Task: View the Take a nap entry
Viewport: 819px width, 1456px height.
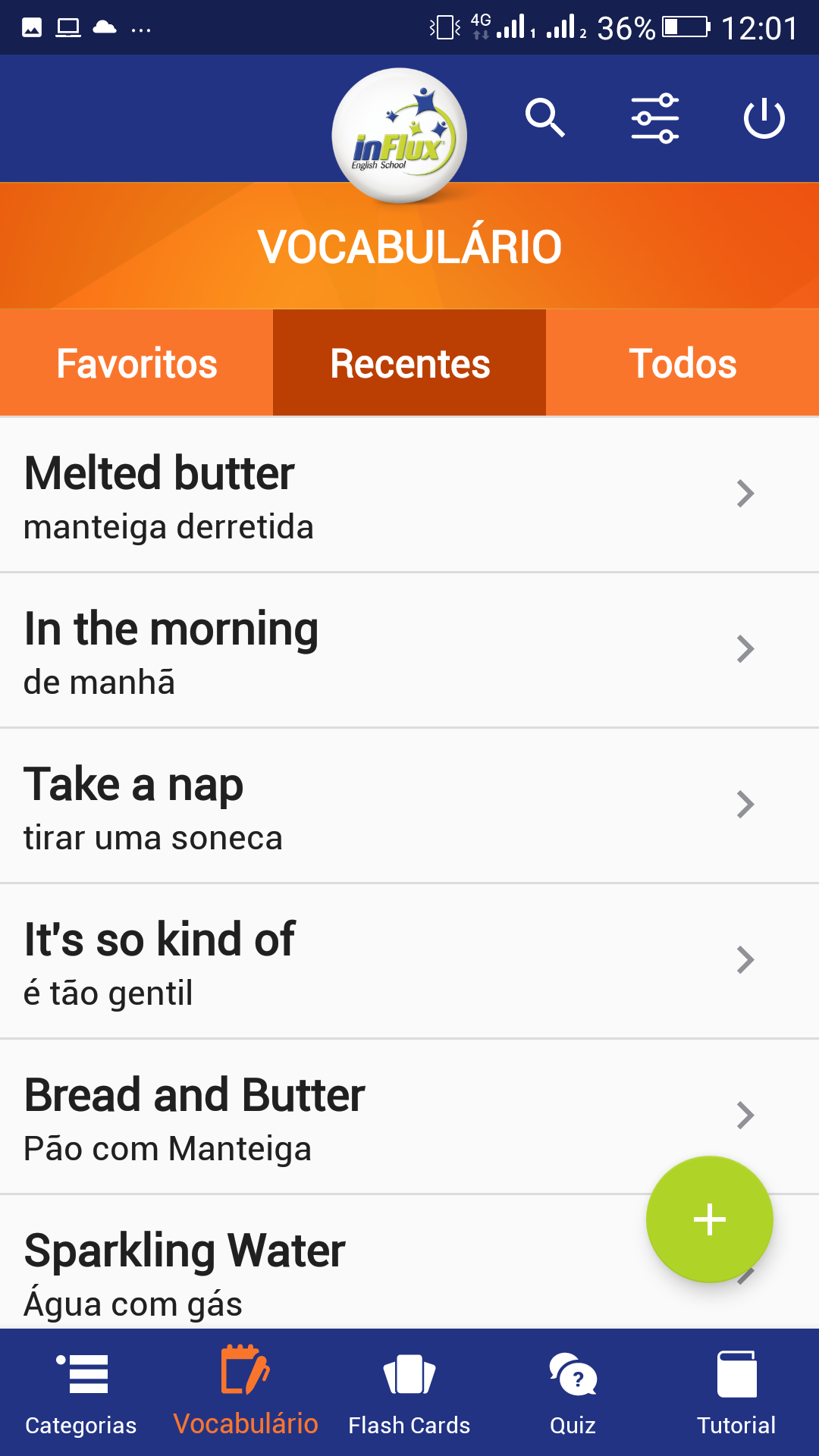Action: click(x=409, y=805)
